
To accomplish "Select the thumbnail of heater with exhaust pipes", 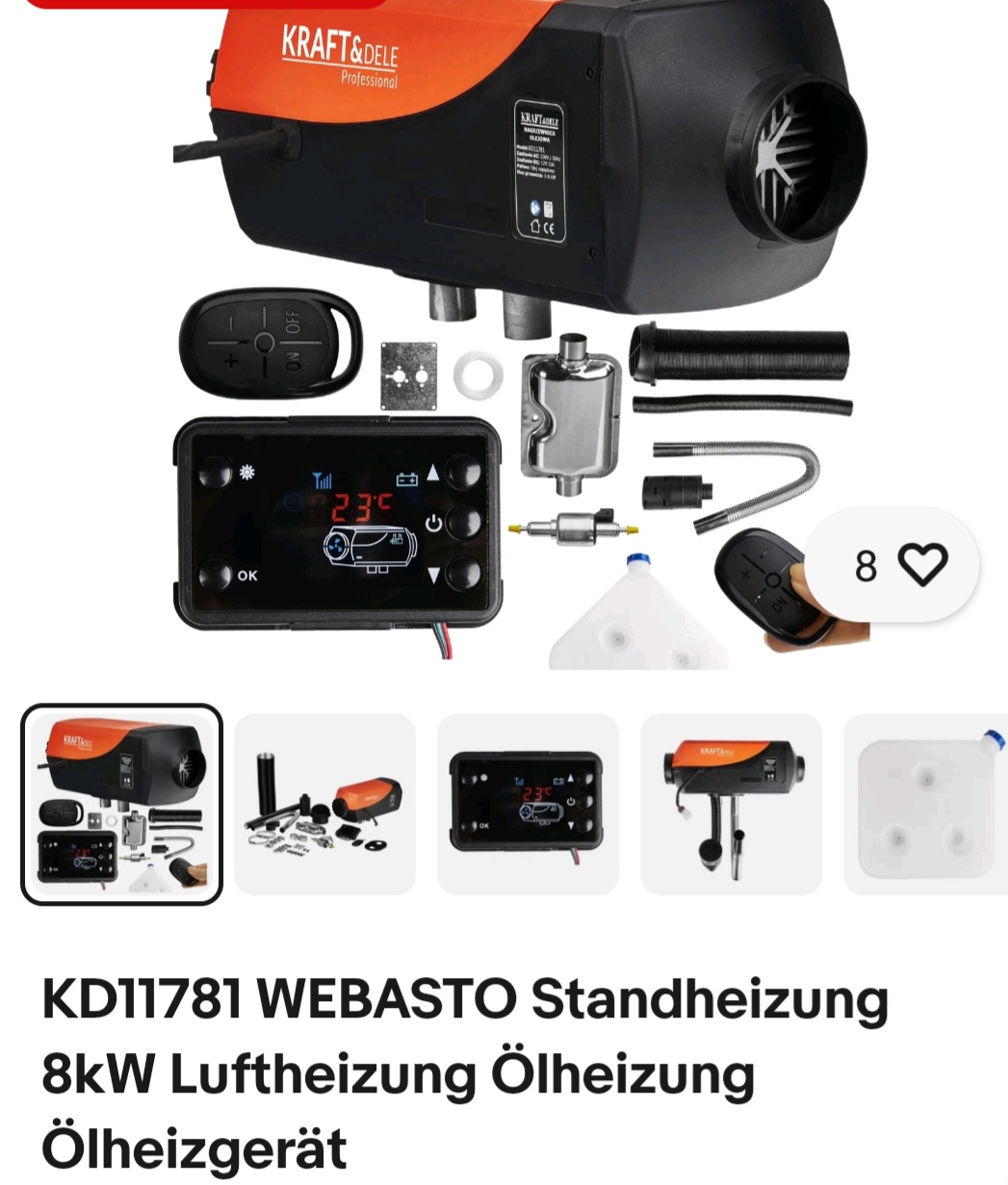I will pos(731,805).
